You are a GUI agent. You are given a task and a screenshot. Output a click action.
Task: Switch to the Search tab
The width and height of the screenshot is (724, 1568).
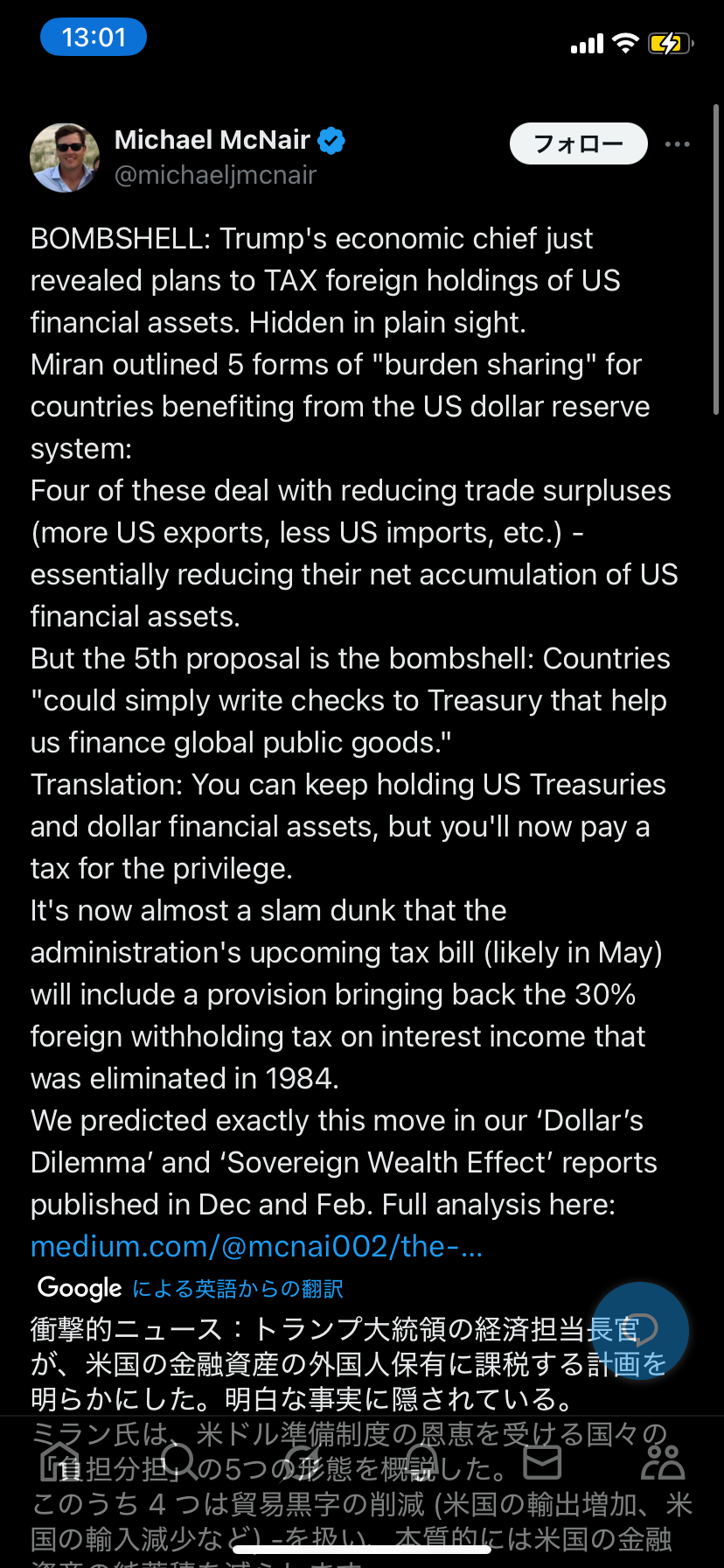(181, 1461)
